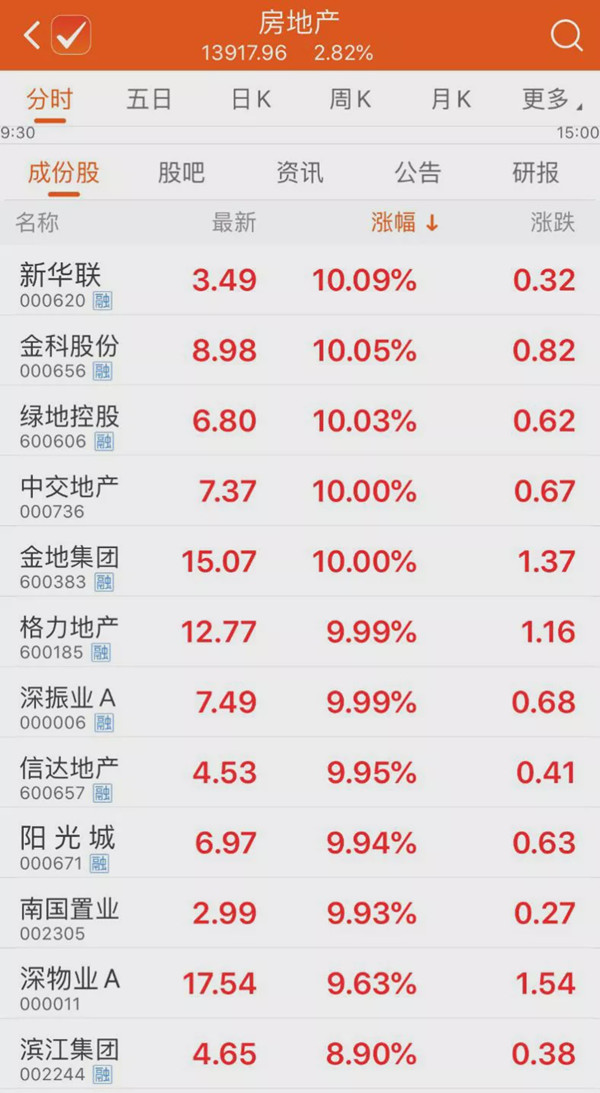Toggle the watchlist checkmark icon

tap(71, 36)
